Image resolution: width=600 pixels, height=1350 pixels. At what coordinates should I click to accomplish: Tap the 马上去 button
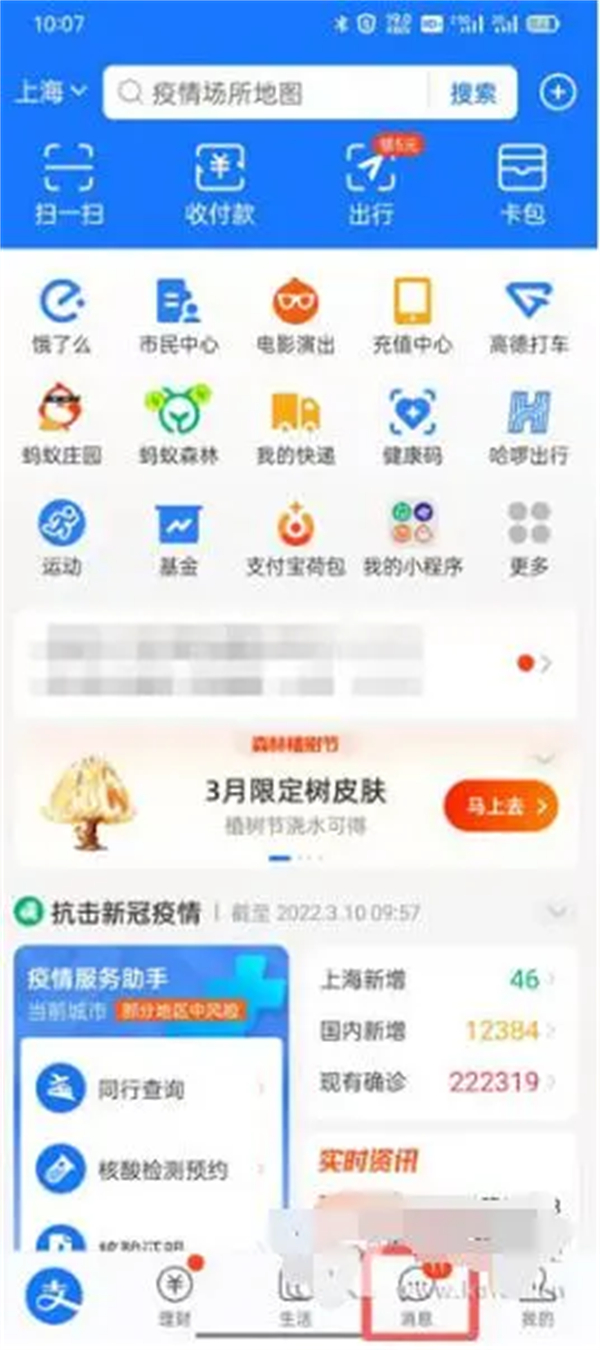500,806
